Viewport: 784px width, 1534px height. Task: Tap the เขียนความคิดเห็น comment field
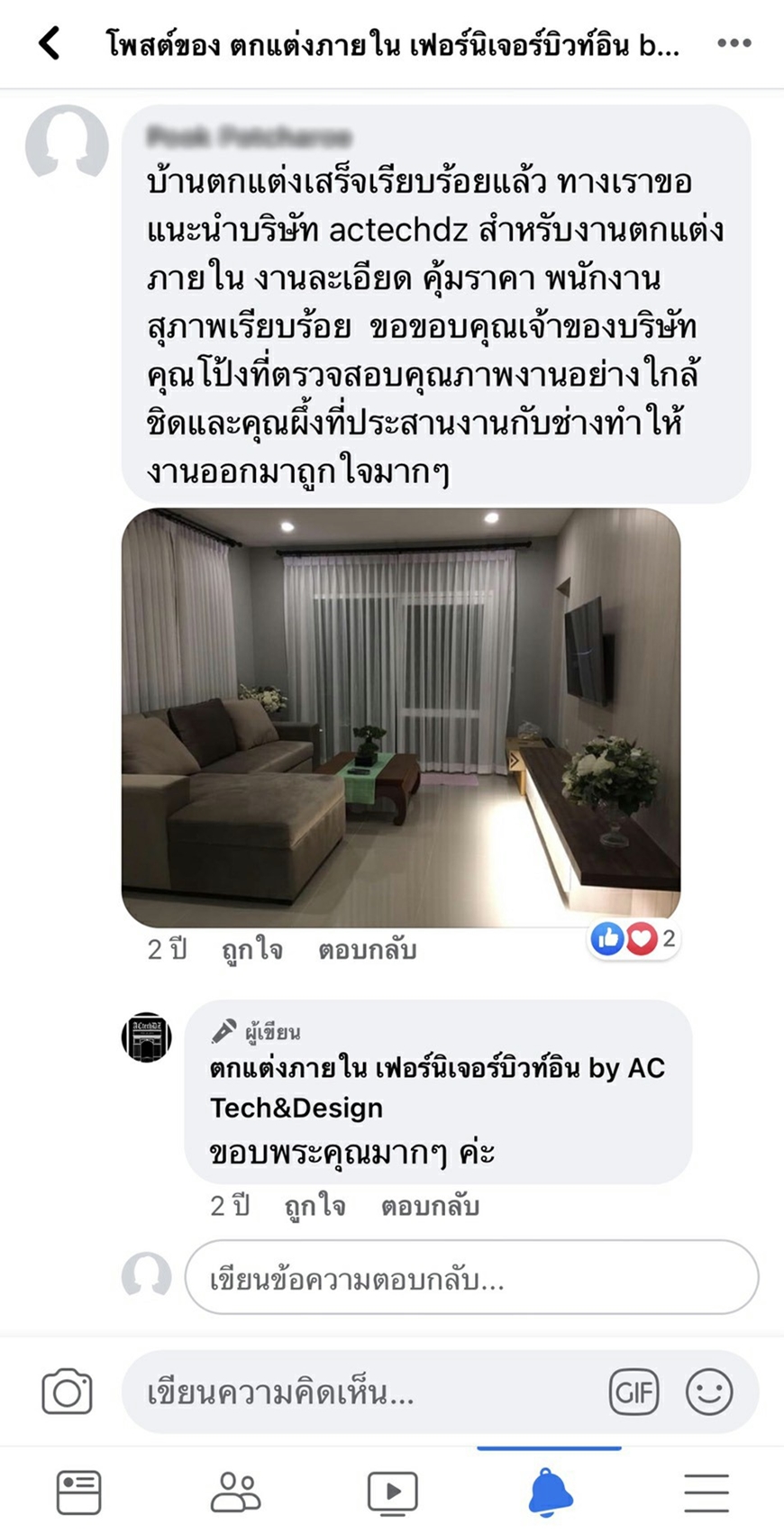coord(360,1392)
